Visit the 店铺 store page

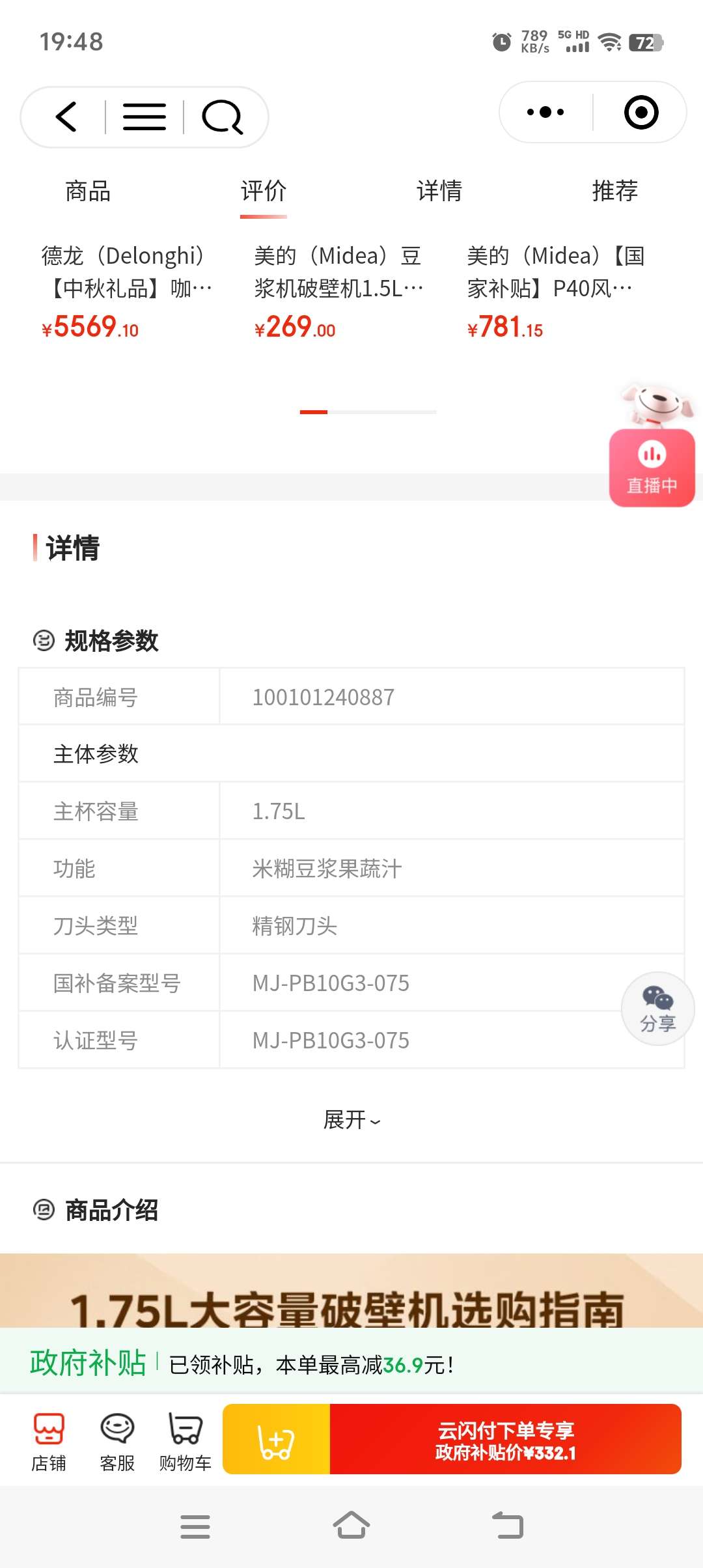(x=49, y=1440)
